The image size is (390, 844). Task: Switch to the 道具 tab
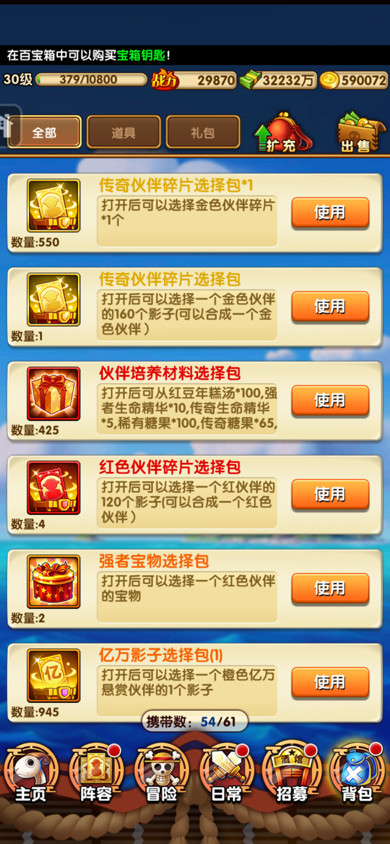(x=124, y=132)
